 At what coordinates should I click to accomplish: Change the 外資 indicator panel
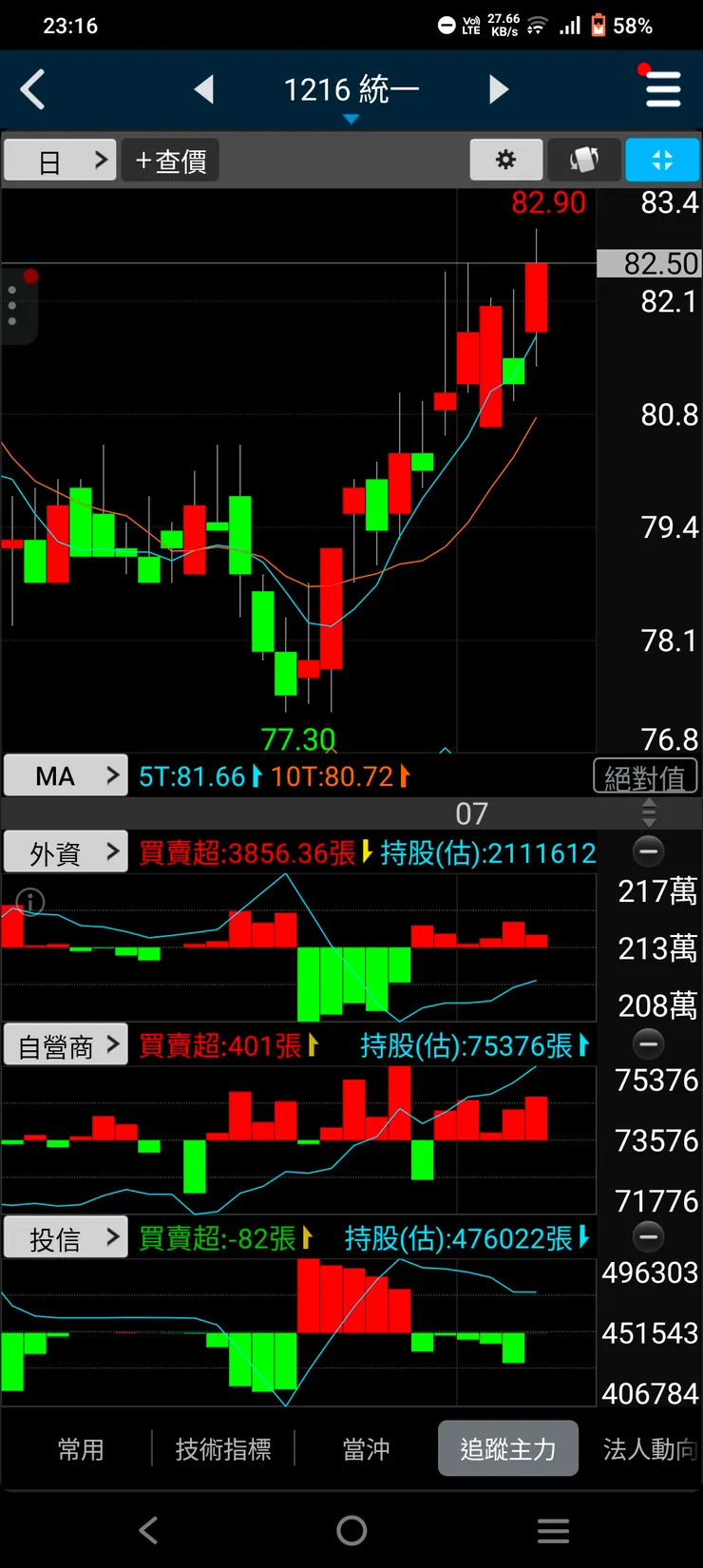point(66,852)
